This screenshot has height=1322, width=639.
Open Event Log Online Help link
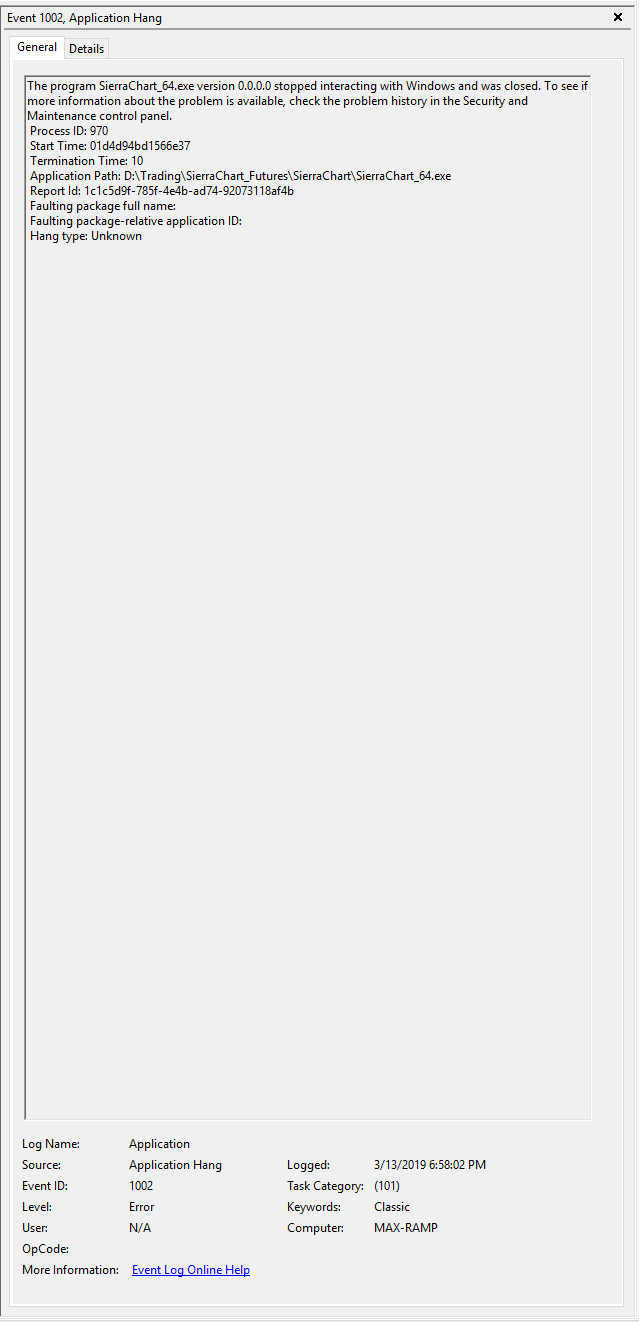pos(191,1270)
